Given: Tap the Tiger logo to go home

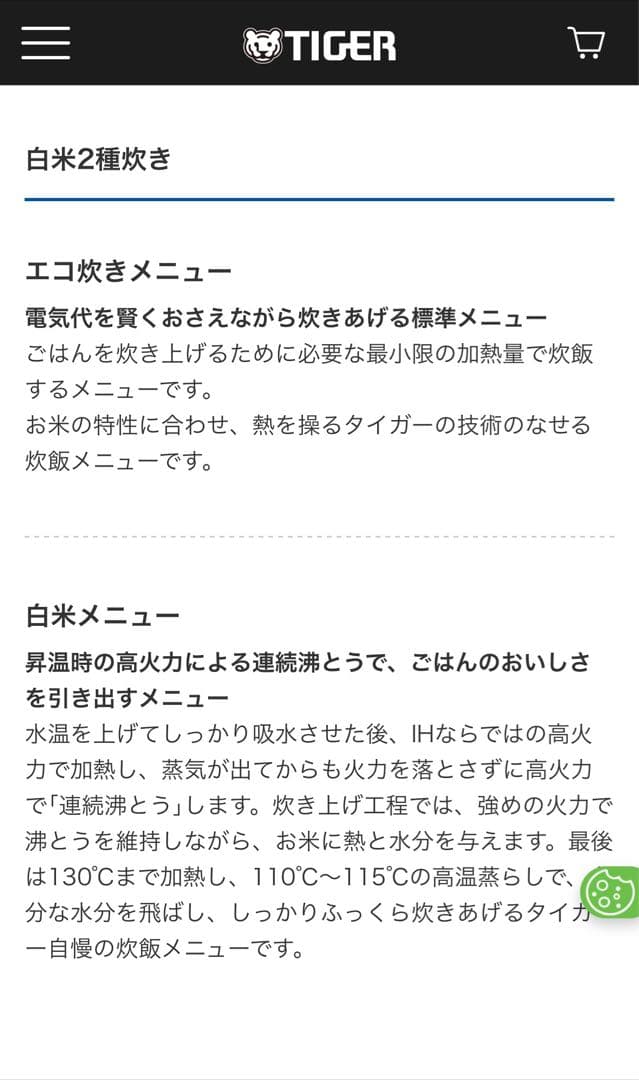Looking at the screenshot, I should pyautogui.click(x=319, y=44).
